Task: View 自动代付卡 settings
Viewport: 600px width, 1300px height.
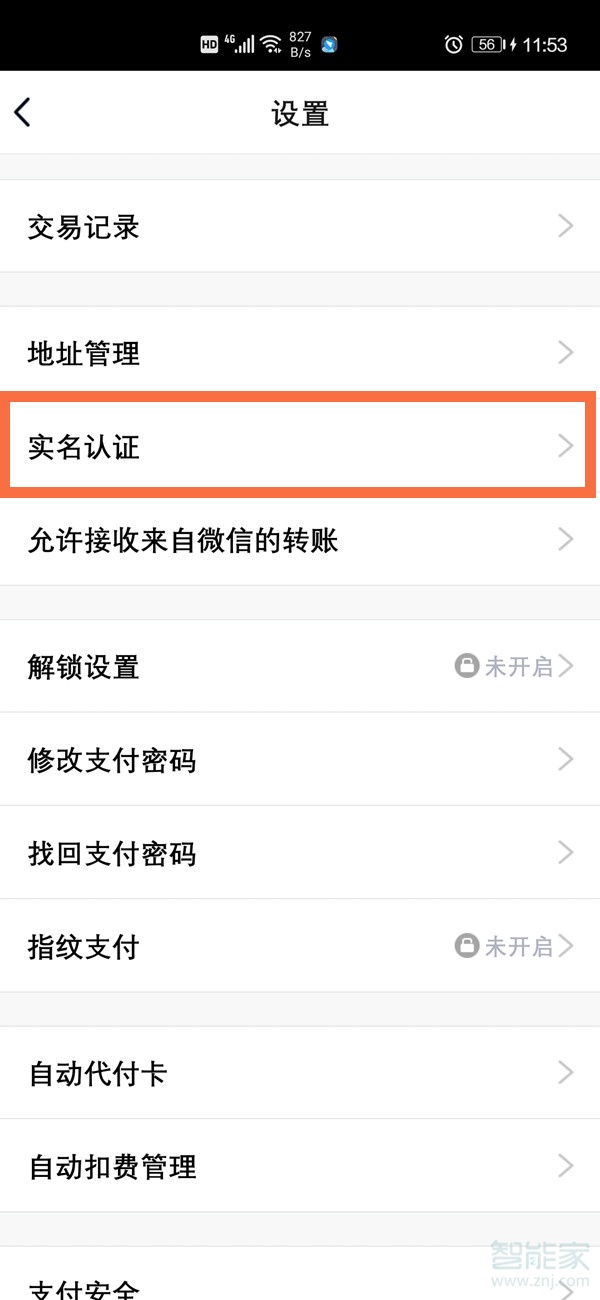Action: pos(300,1073)
